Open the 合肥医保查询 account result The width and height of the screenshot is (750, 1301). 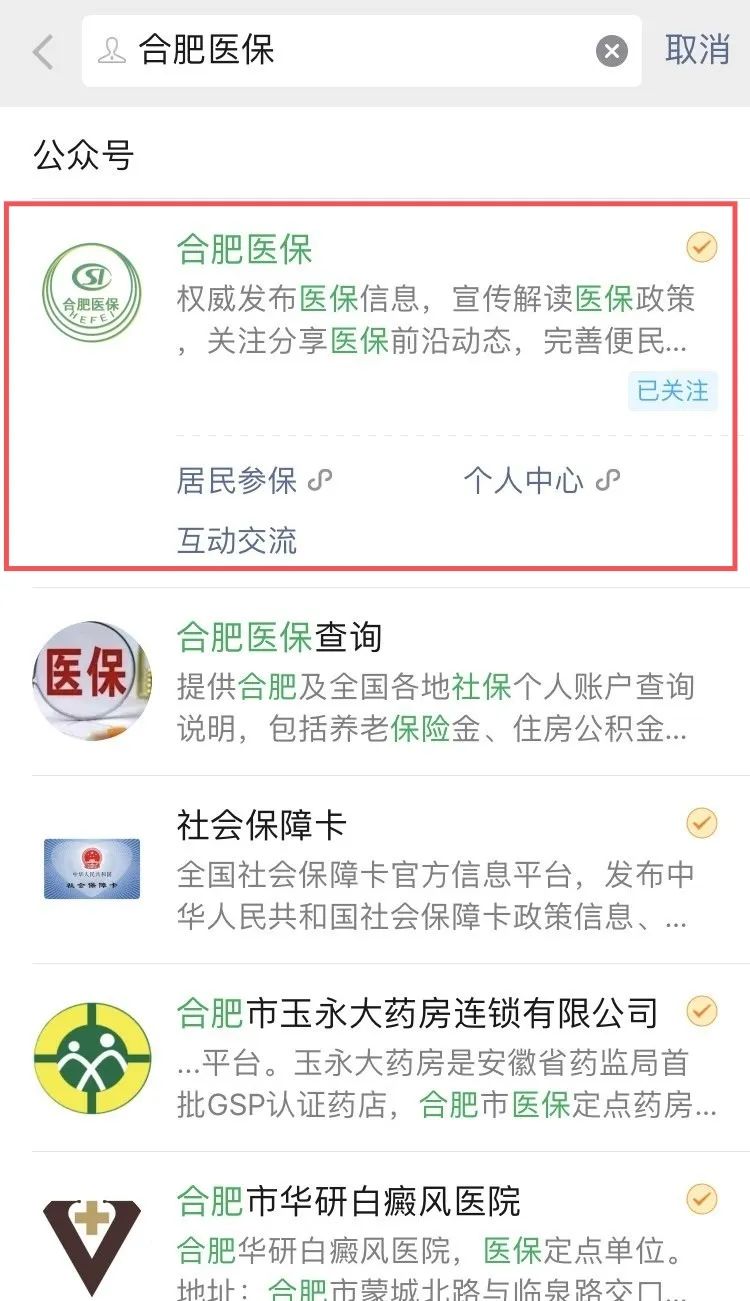280,637
